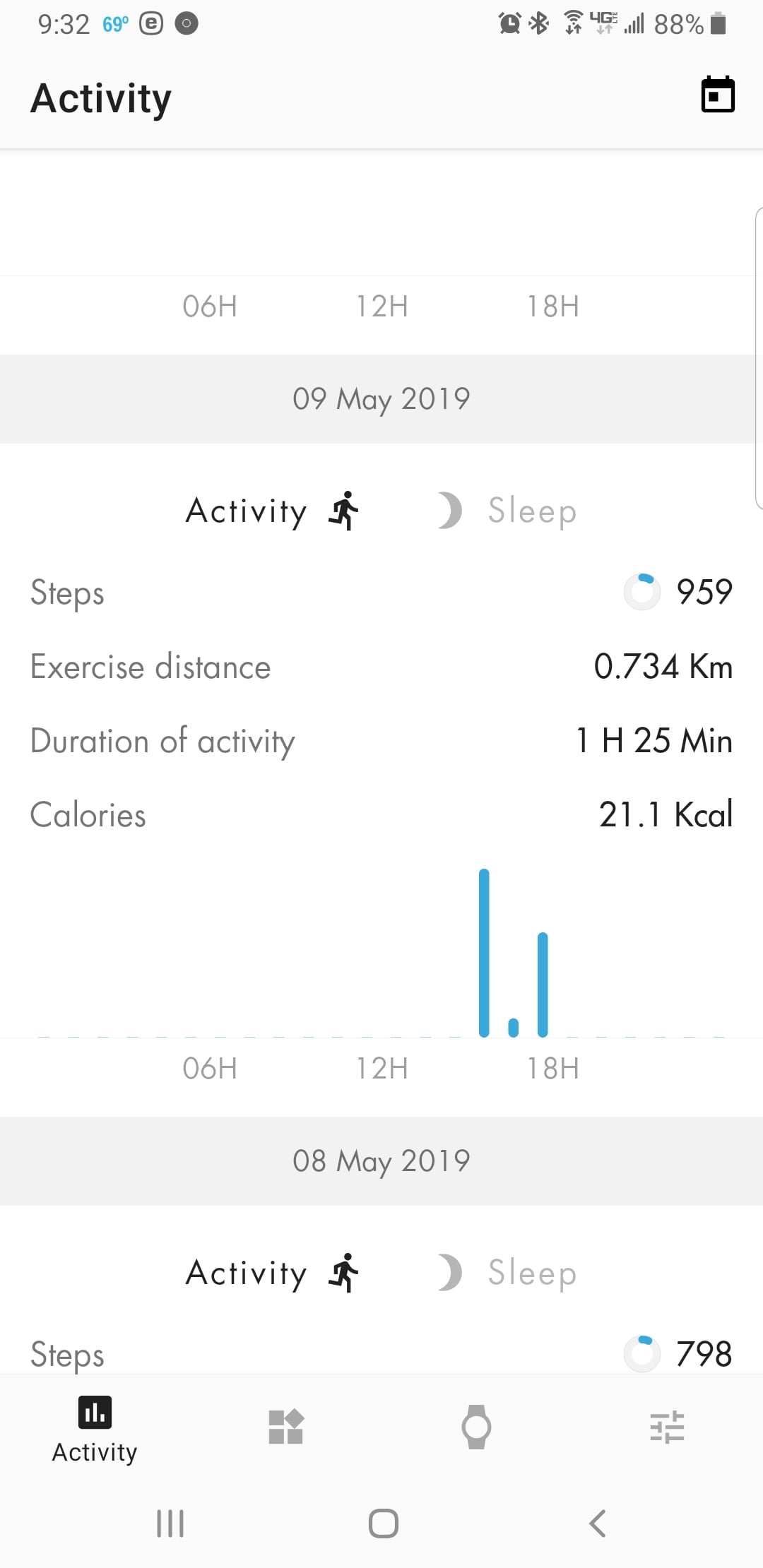Select Activity view for 09 May 2019
The height and width of the screenshot is (1568, 763).
272,511
